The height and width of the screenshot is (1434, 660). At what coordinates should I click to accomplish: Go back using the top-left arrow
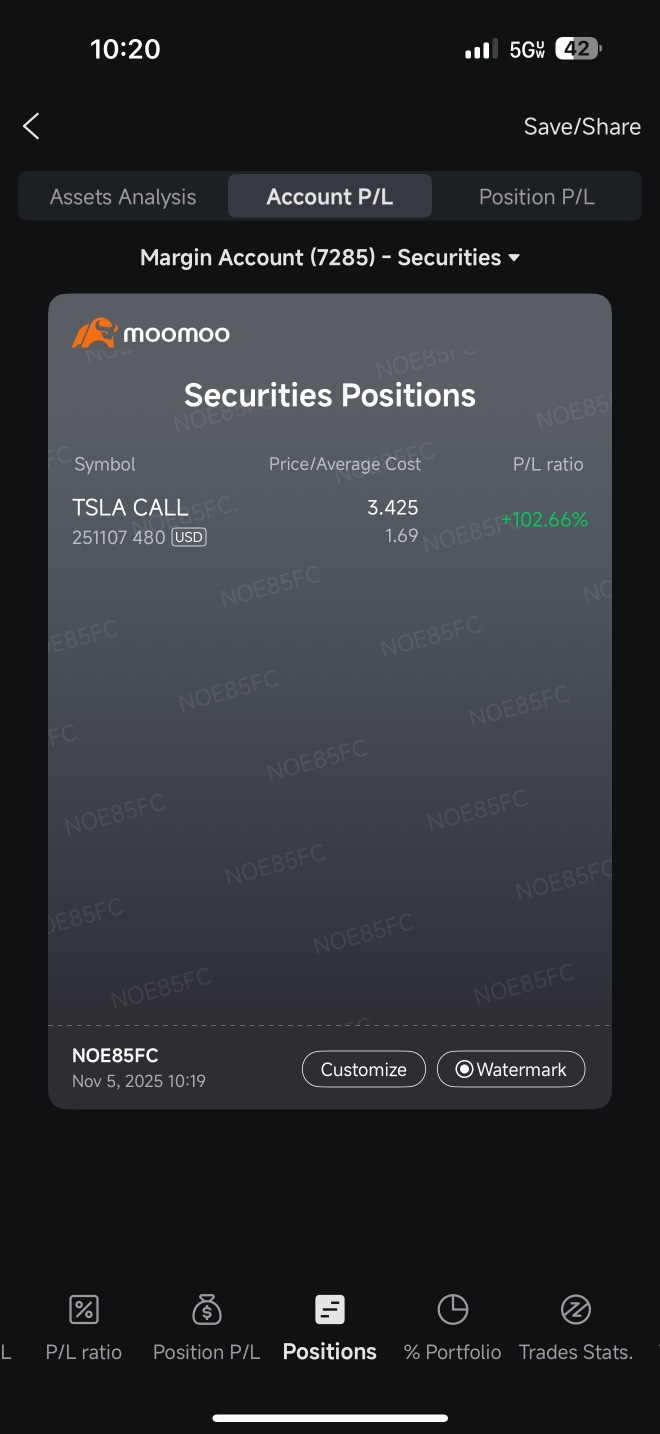pos(31,126)
